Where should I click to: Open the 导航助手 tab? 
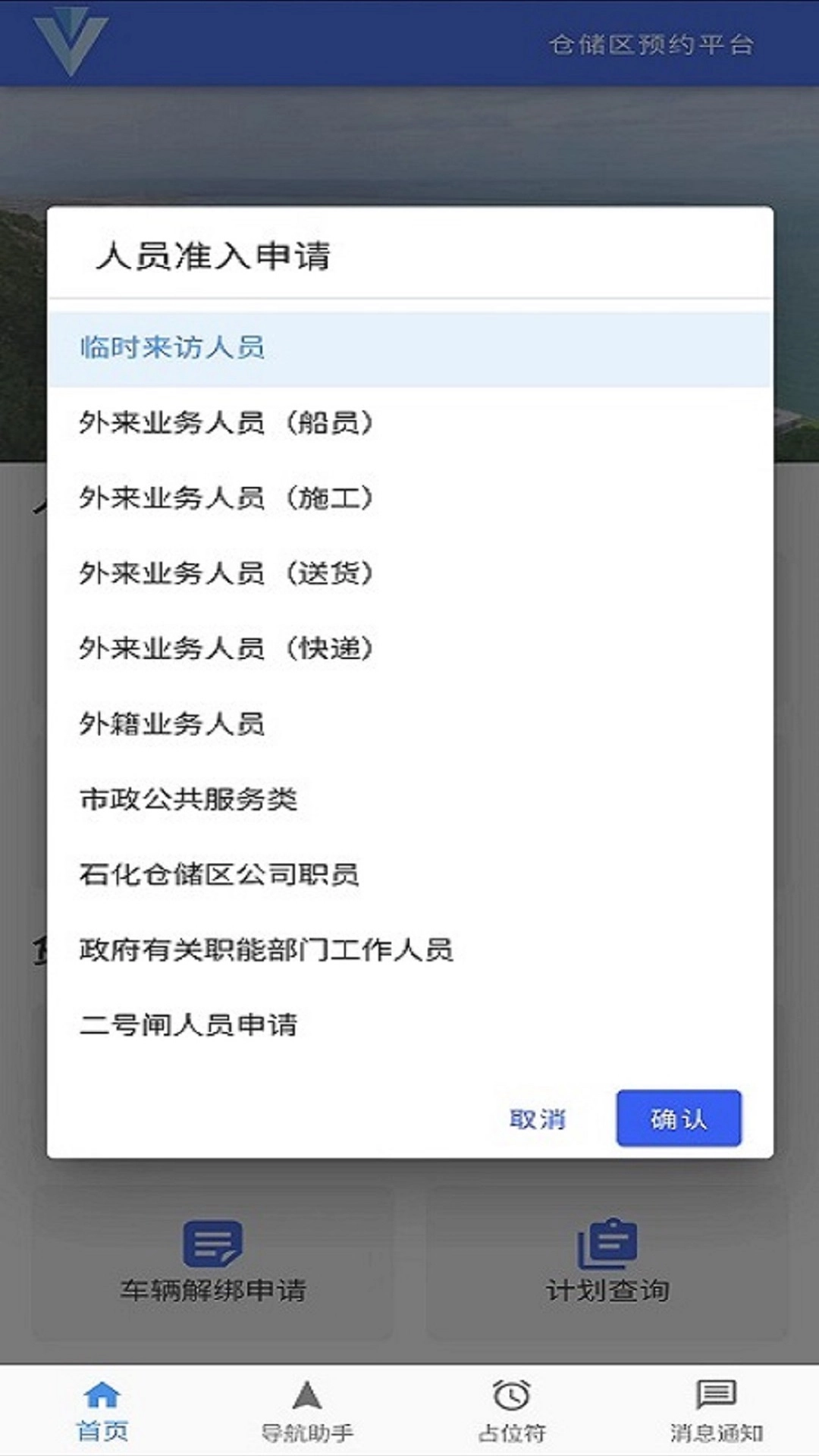pos(307,1410)
